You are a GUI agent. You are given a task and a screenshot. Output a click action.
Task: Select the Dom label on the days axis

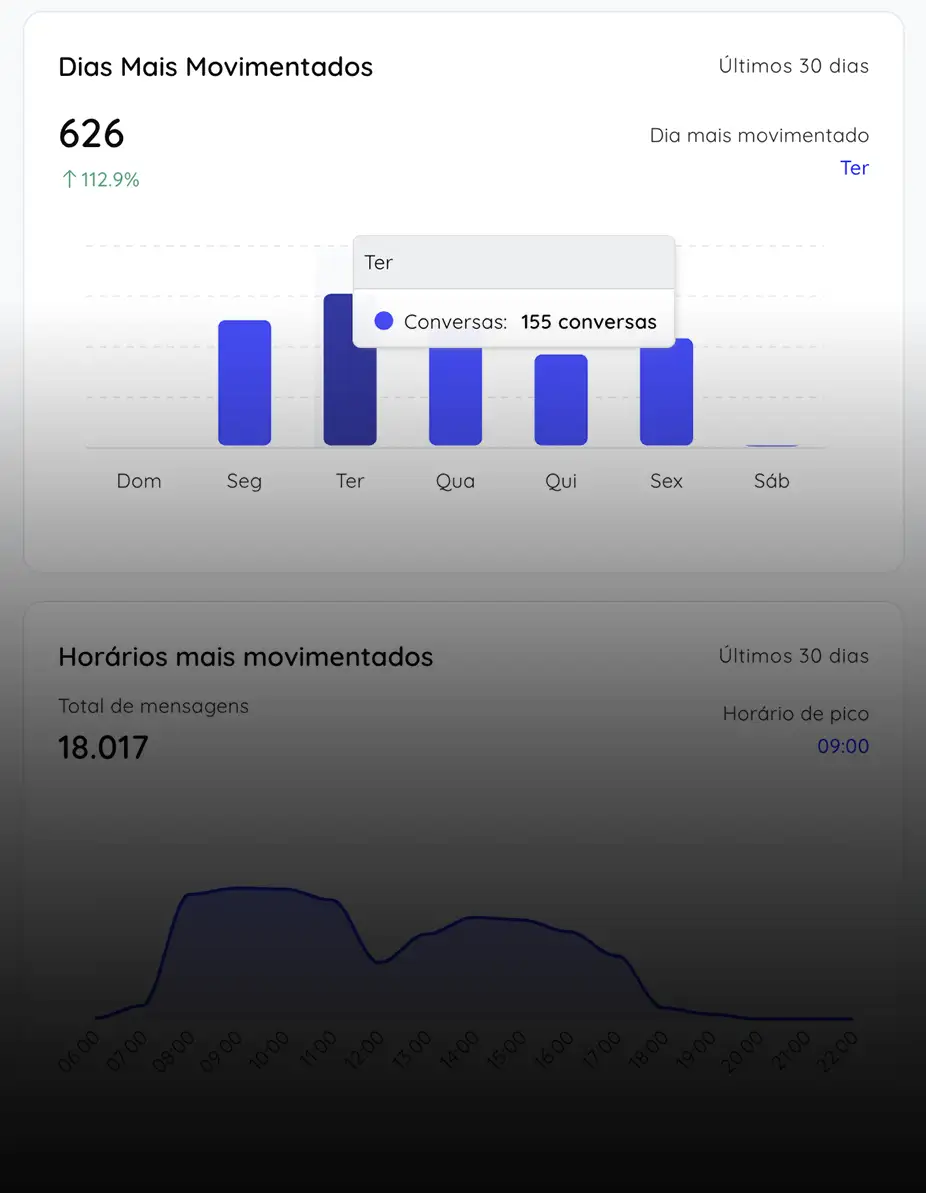click(x=138, y=481)
